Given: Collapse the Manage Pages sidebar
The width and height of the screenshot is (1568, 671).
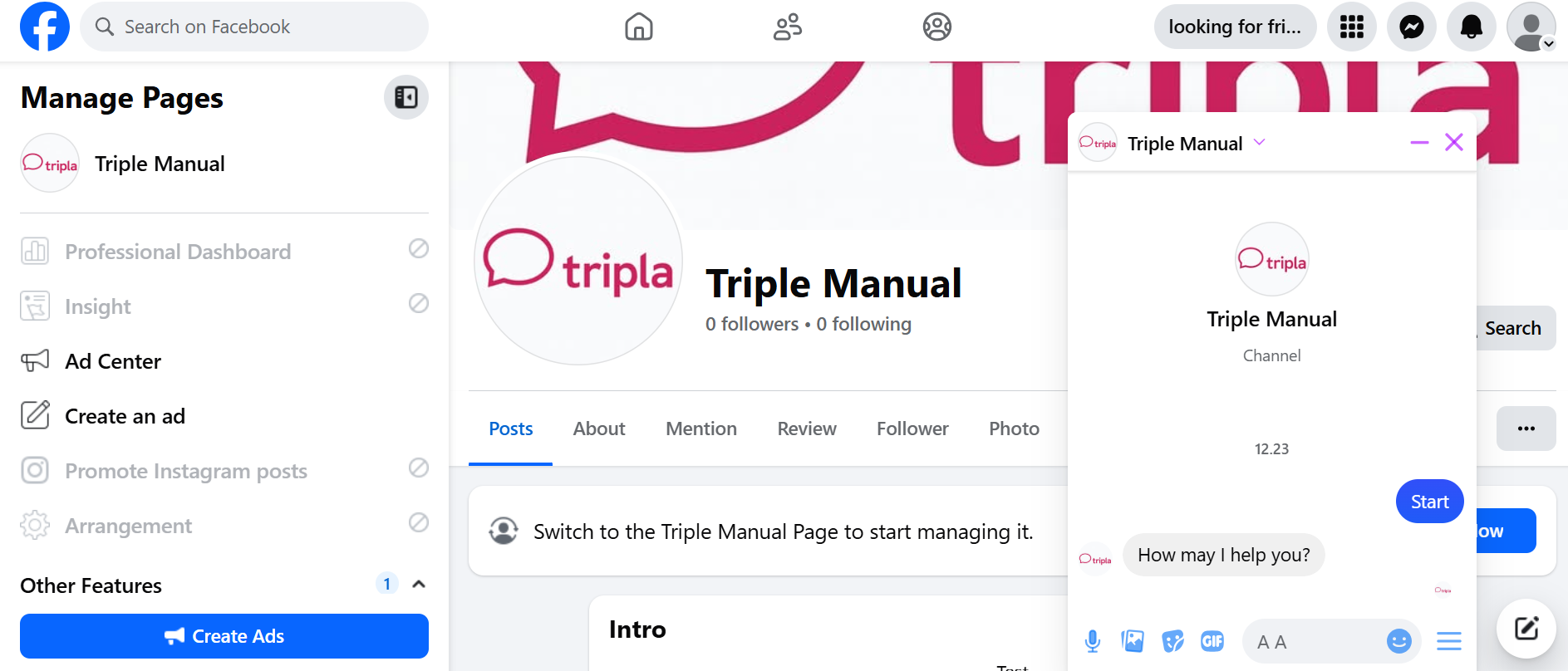Looking at the screenshot, I should [406, 97].
